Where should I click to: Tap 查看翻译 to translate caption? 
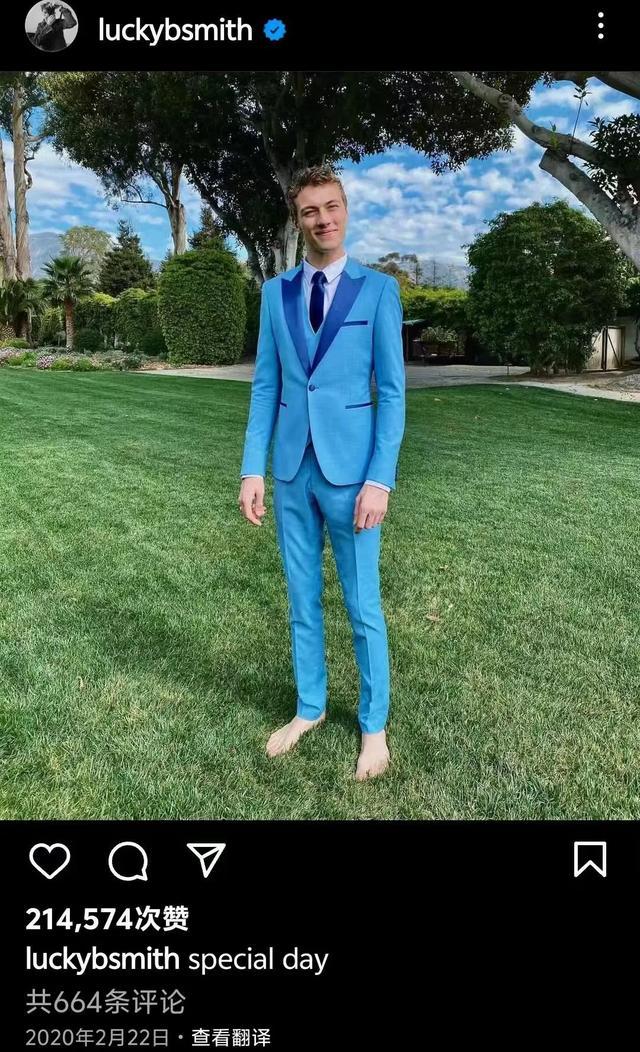[230, 1038]
